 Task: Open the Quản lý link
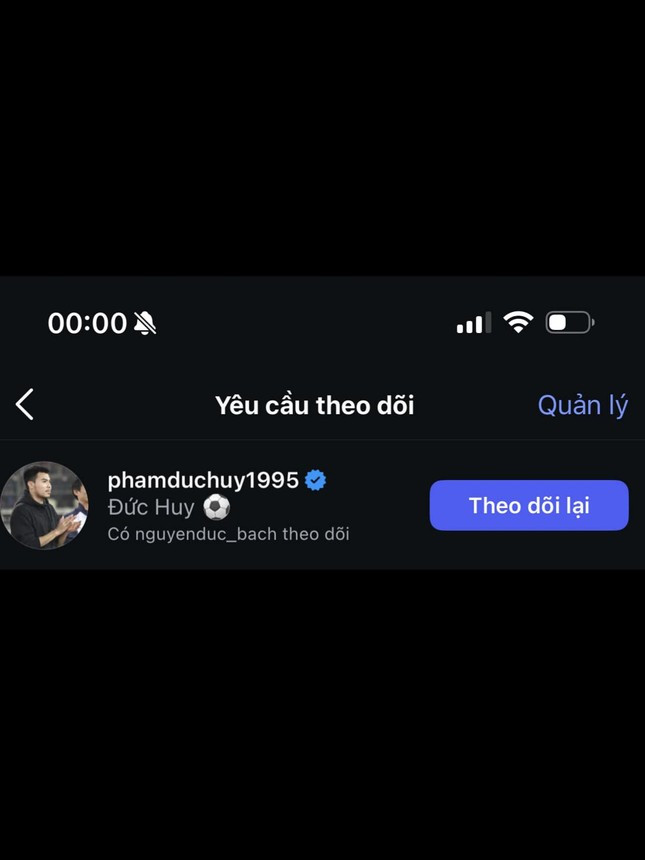(582, 405)
